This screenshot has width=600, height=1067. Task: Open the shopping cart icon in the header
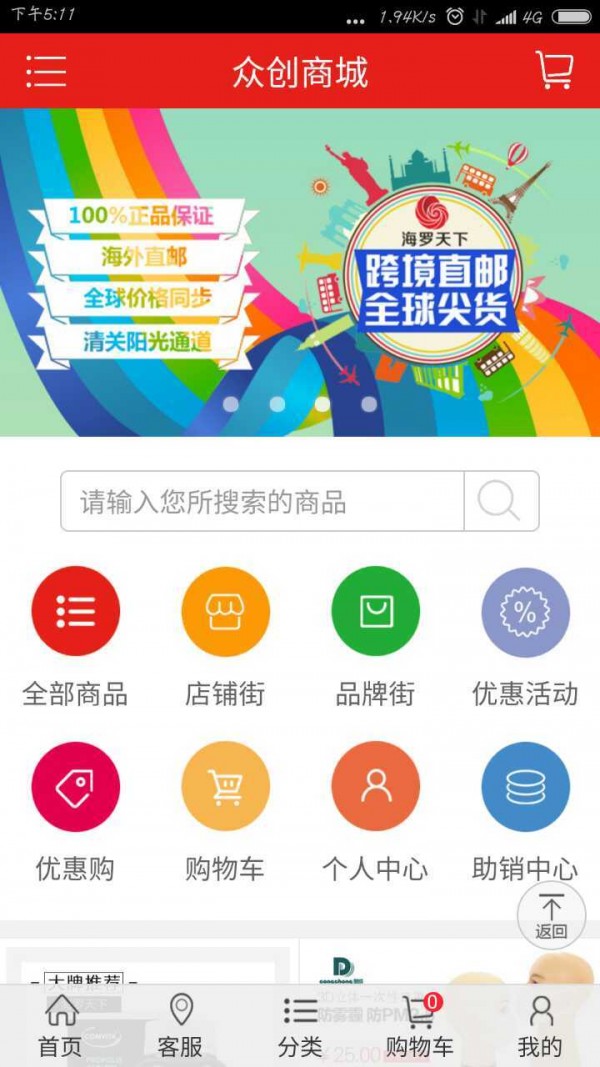coord(554,71)
